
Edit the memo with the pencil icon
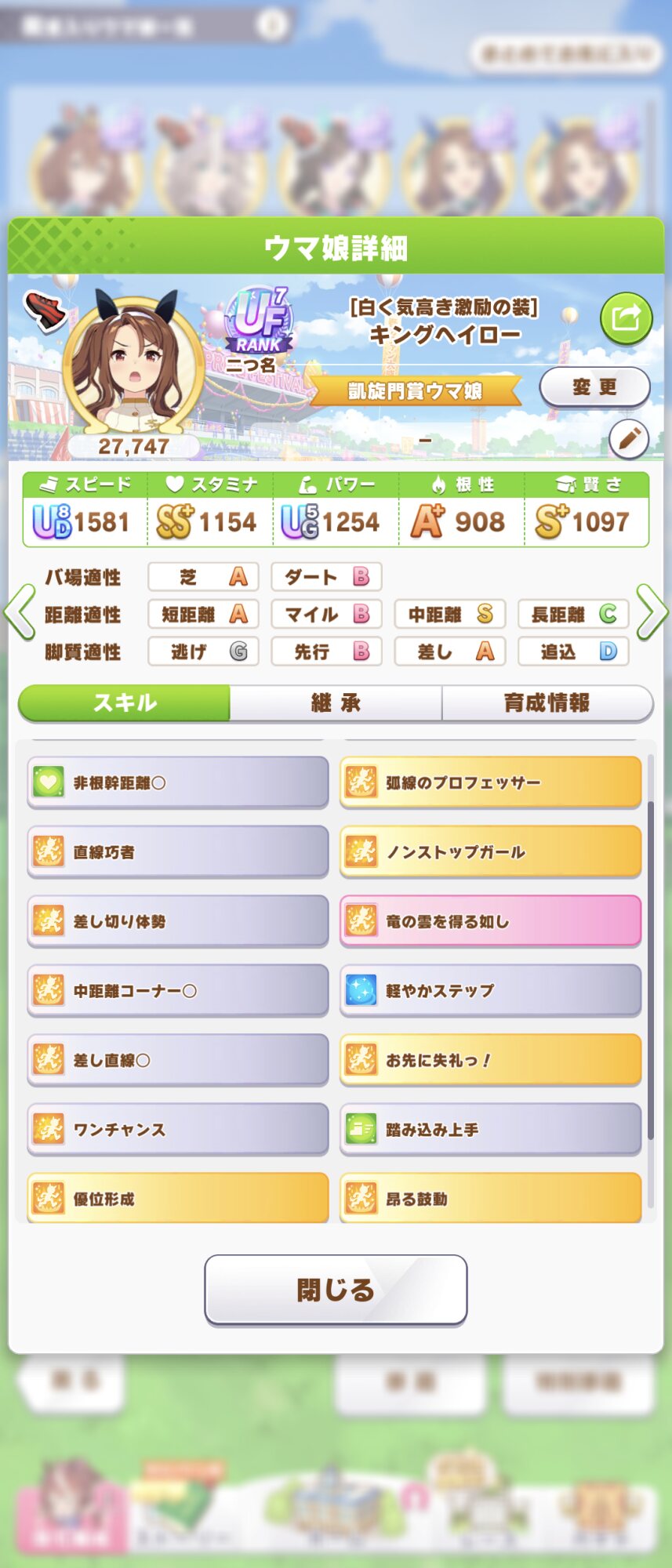(x=628, y=439)
